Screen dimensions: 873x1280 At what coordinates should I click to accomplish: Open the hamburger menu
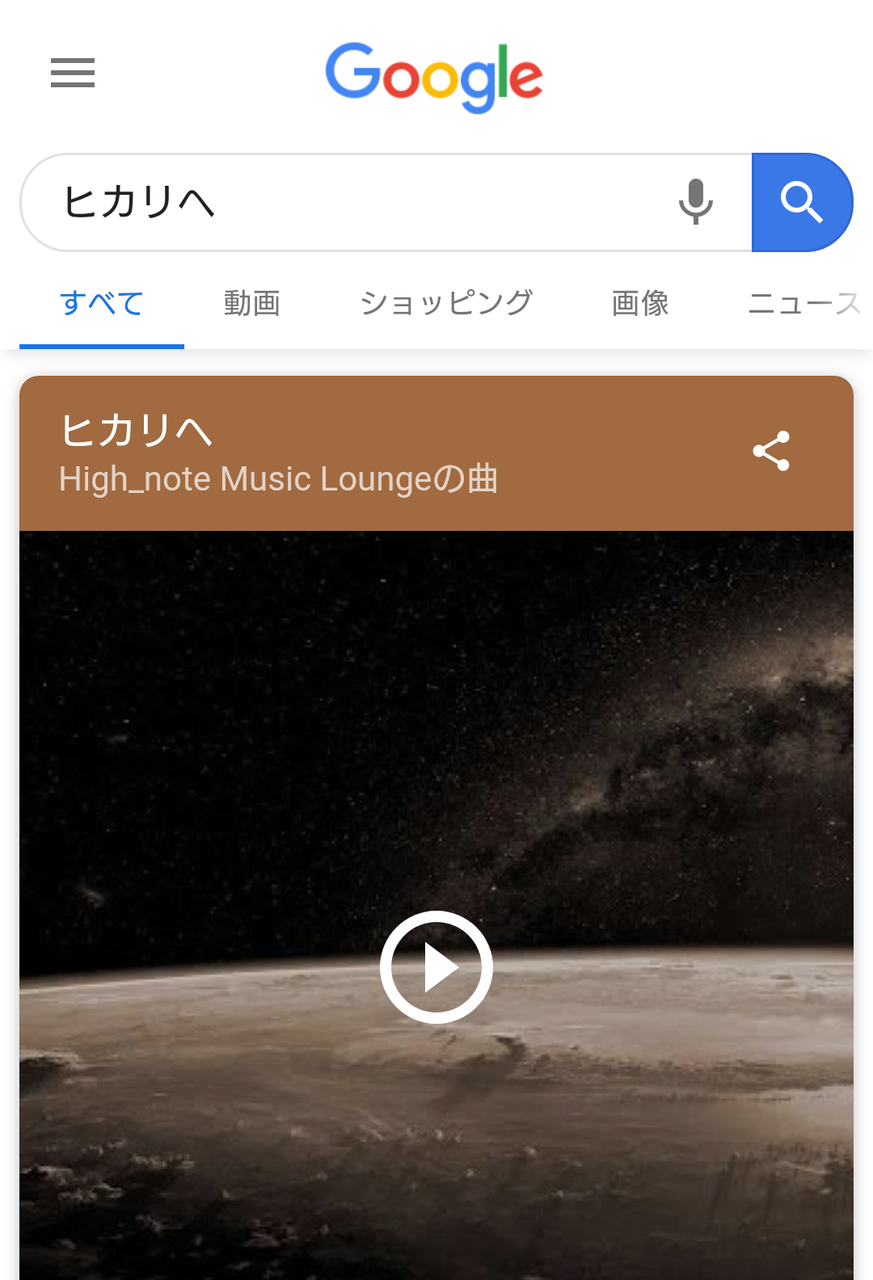click(x=73, y=73)
